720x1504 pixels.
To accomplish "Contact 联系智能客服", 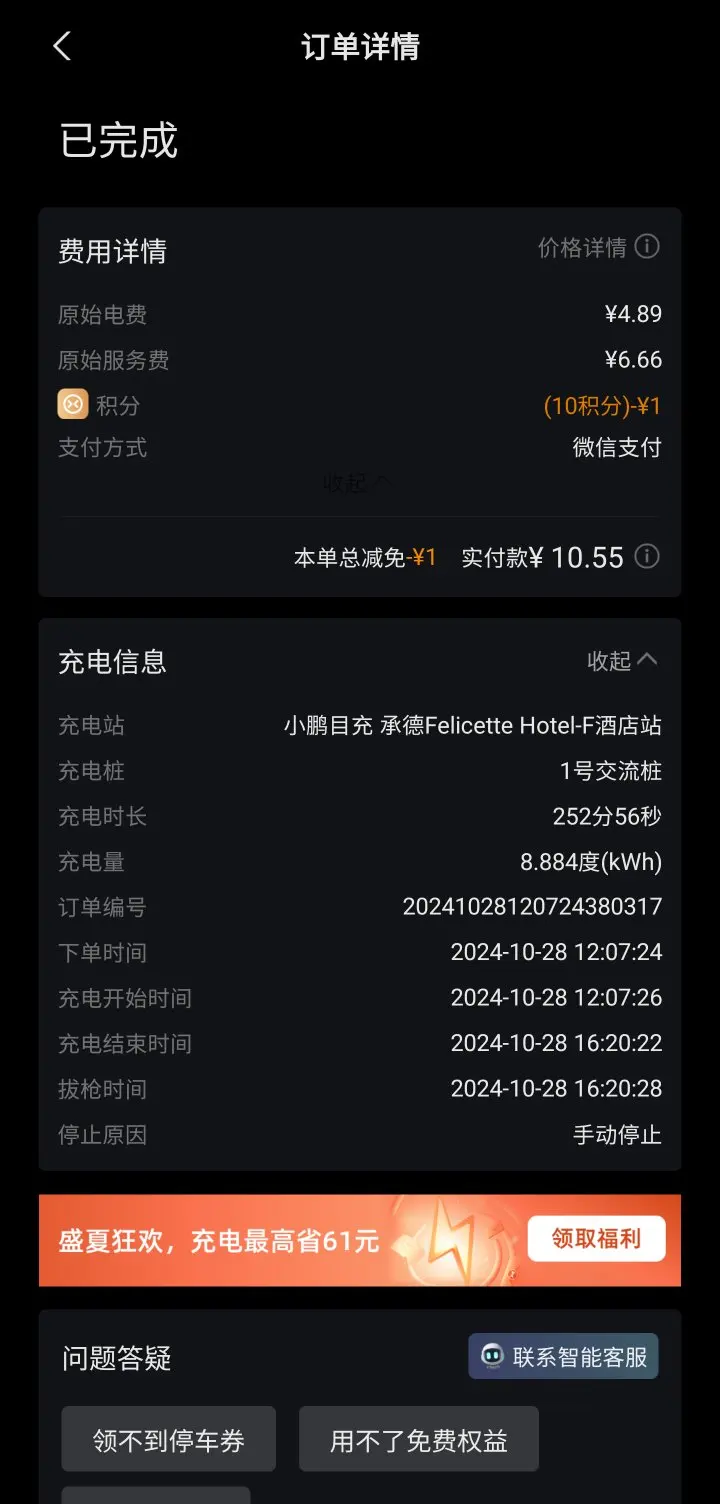I will (564, 1356).
